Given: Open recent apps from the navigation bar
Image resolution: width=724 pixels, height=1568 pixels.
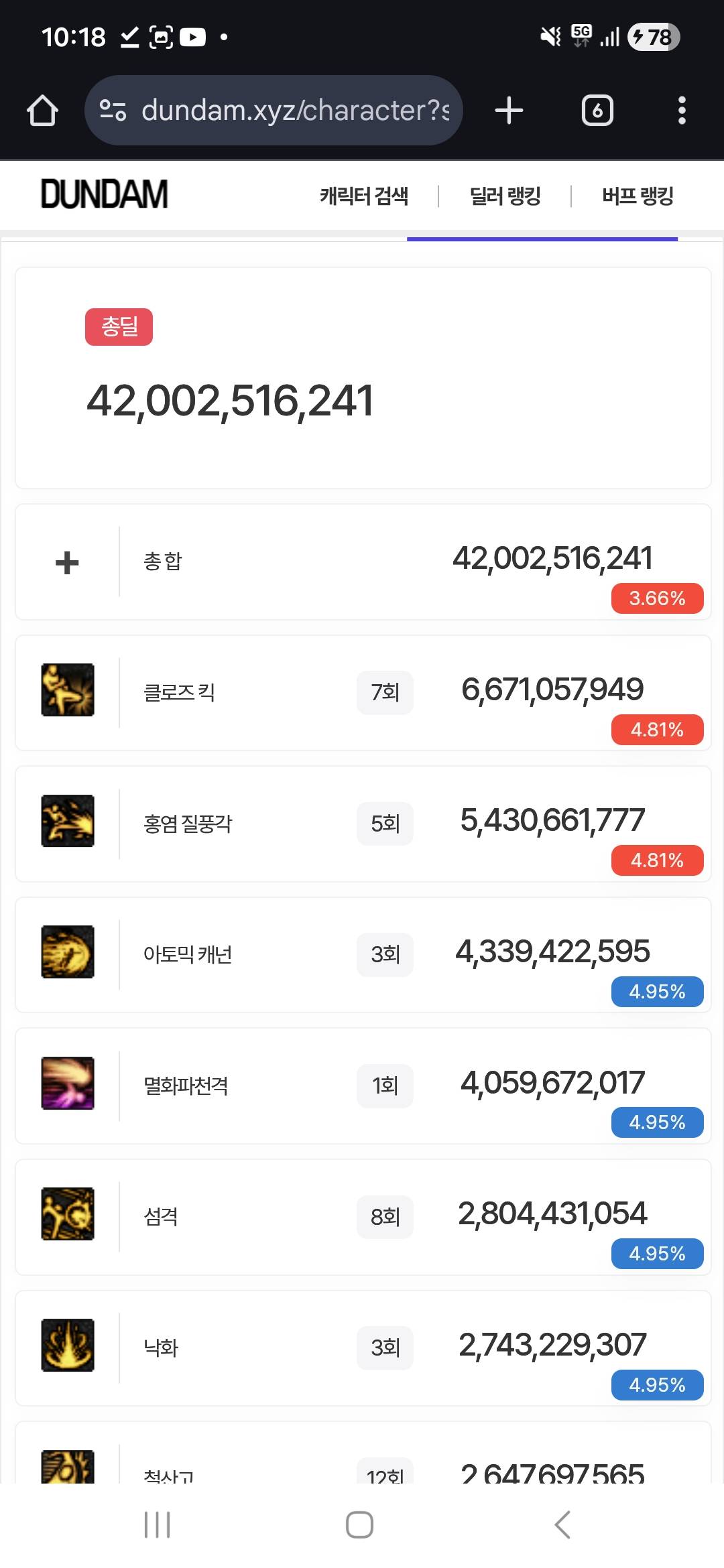Looking at the screenshot, I should [158, 1525].
